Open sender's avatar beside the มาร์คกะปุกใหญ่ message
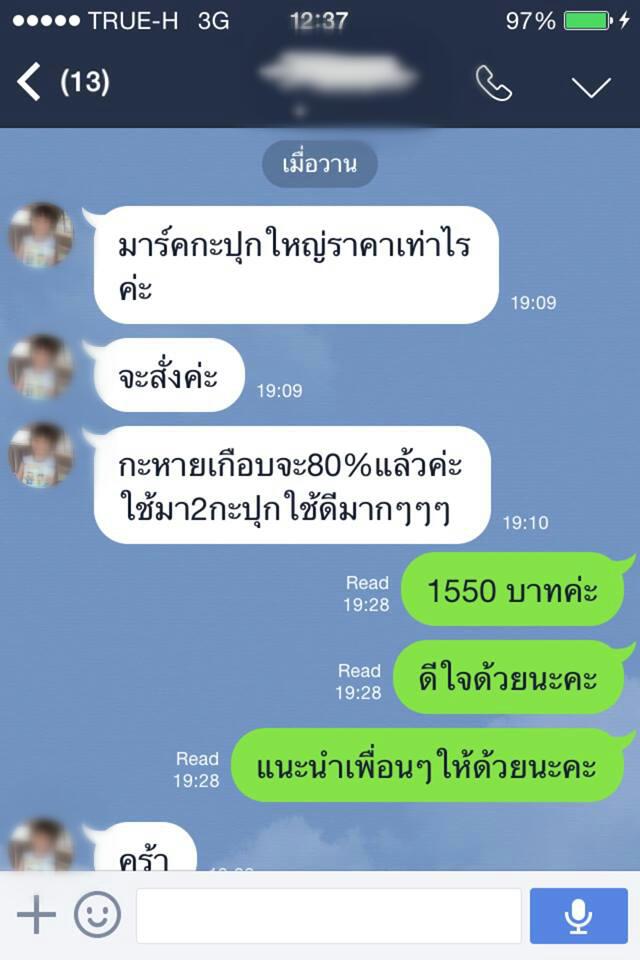Screen dimensions: 640x960 coord(41,236)
